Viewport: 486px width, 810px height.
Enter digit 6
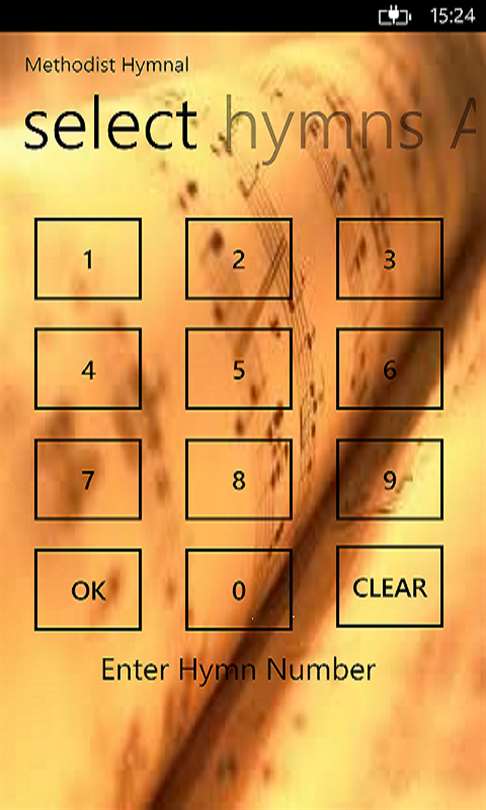tap(389, 369)
